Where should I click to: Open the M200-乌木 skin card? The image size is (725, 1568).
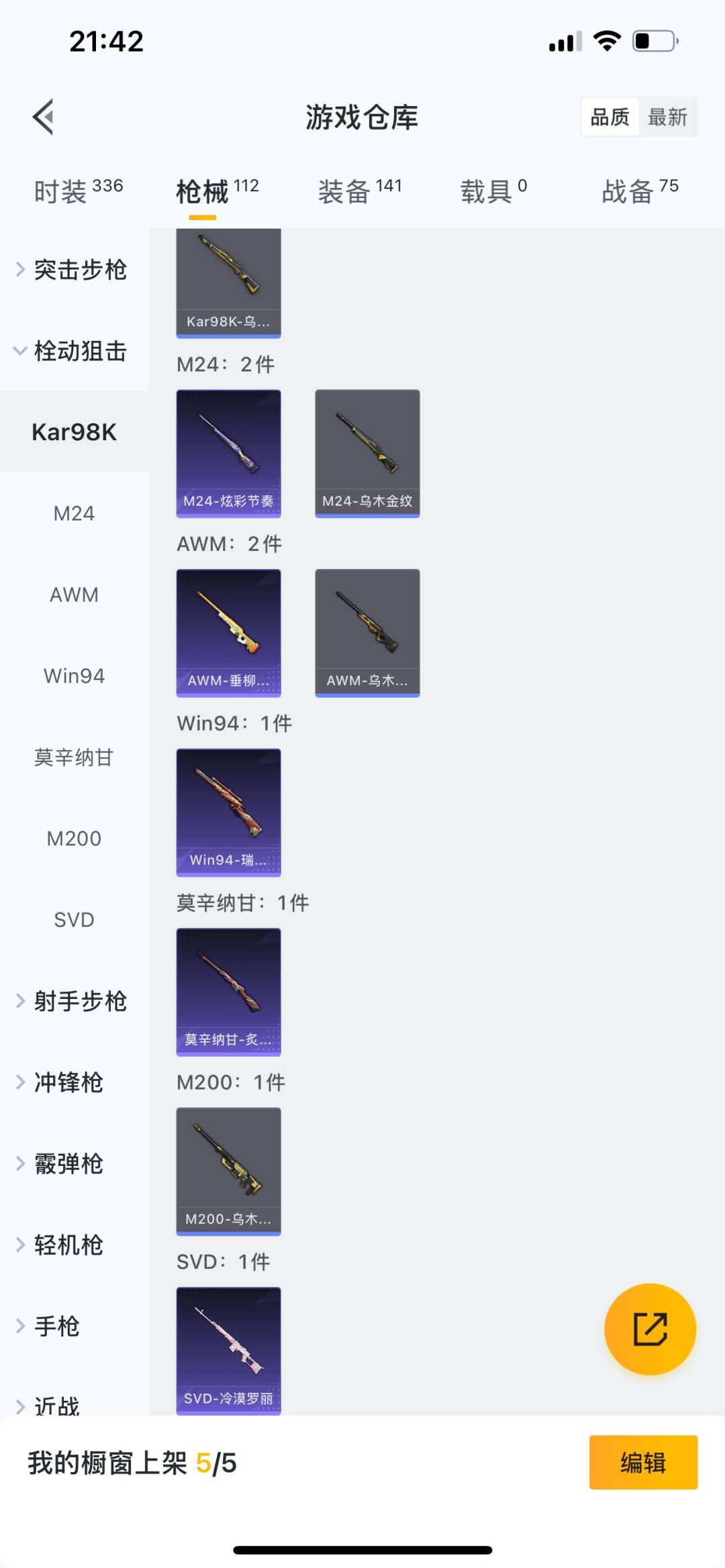(228, 1171)
